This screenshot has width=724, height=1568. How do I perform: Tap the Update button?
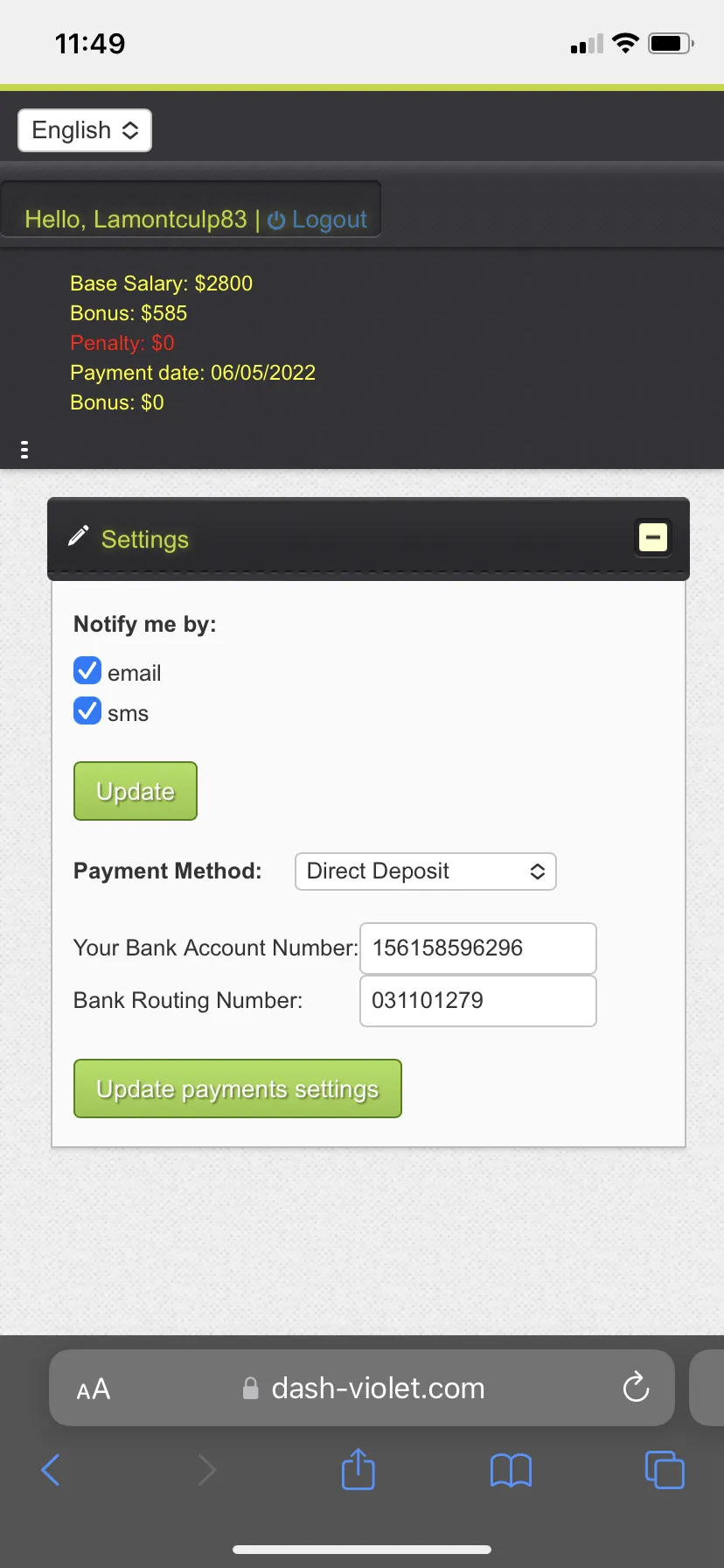[x=136, y=791]
